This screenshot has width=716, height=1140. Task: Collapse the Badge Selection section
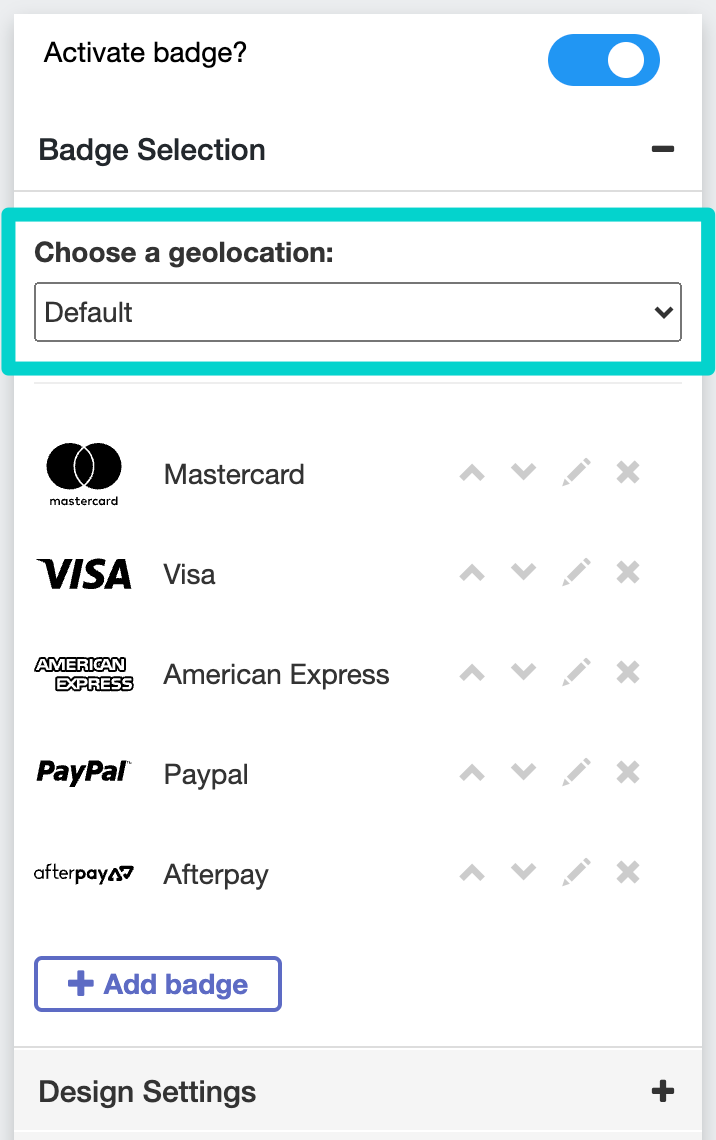(662, 149)
